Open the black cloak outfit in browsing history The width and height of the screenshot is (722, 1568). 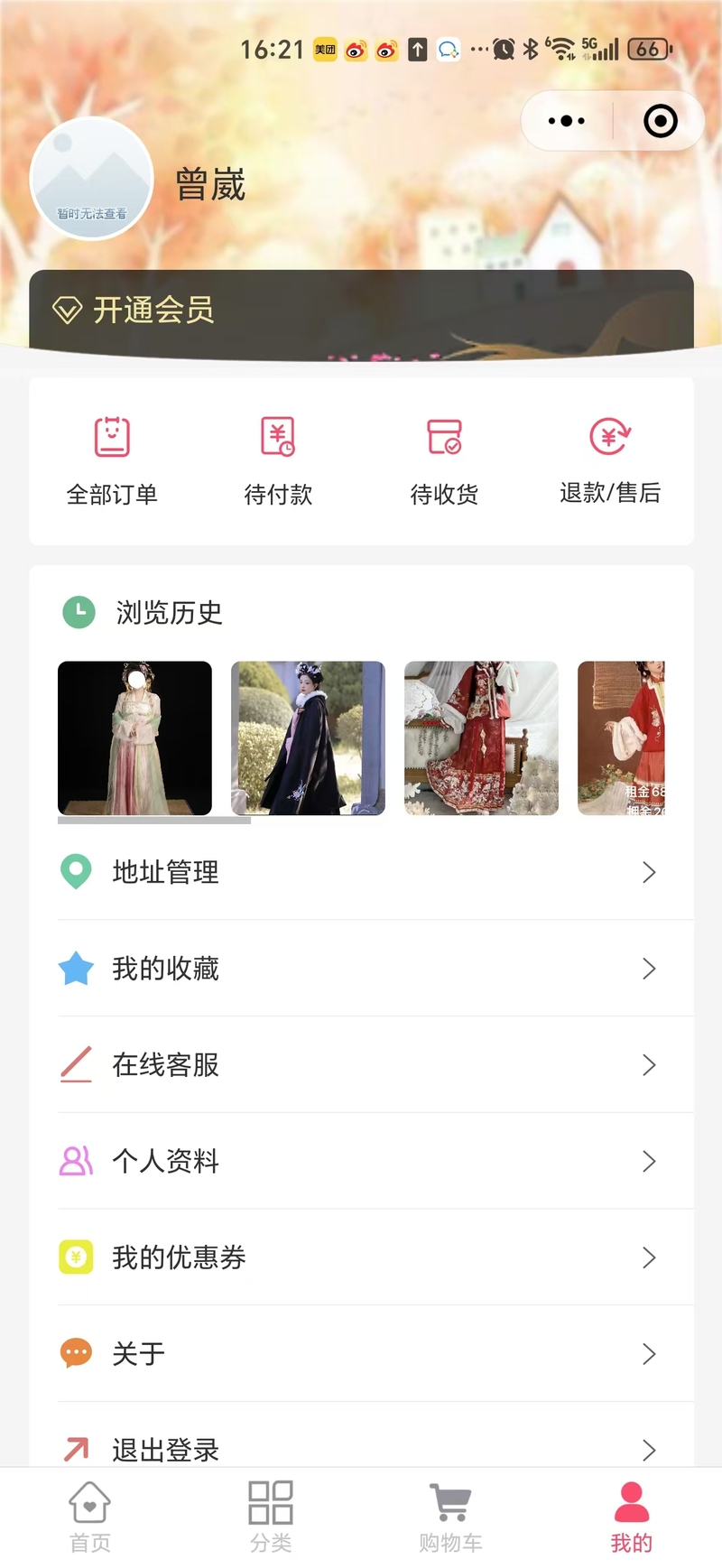(308, 738)
